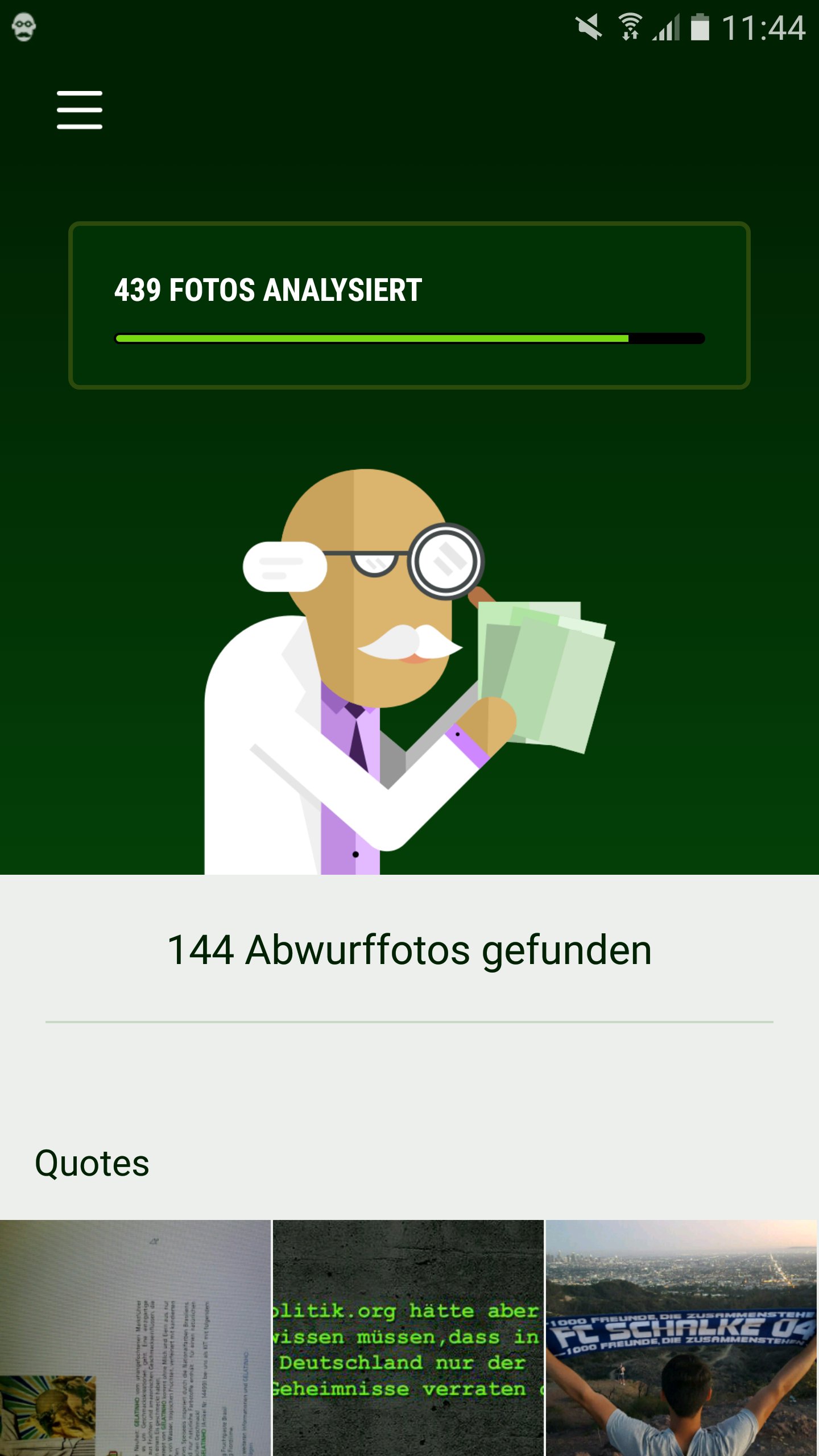Open the '144 Abwurffotos gefunden' results
Viewport: 819px width, 1456px height.
(409, 949)
